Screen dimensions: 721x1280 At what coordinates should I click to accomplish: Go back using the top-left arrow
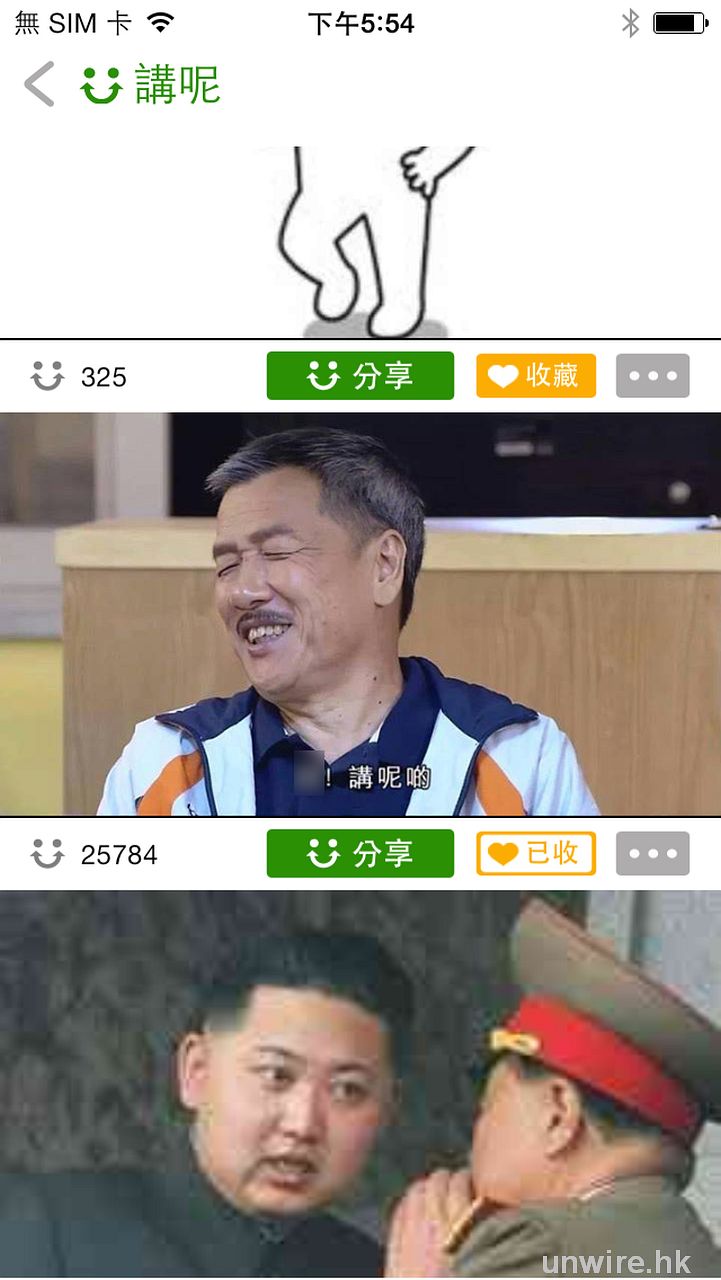point(39,84)
